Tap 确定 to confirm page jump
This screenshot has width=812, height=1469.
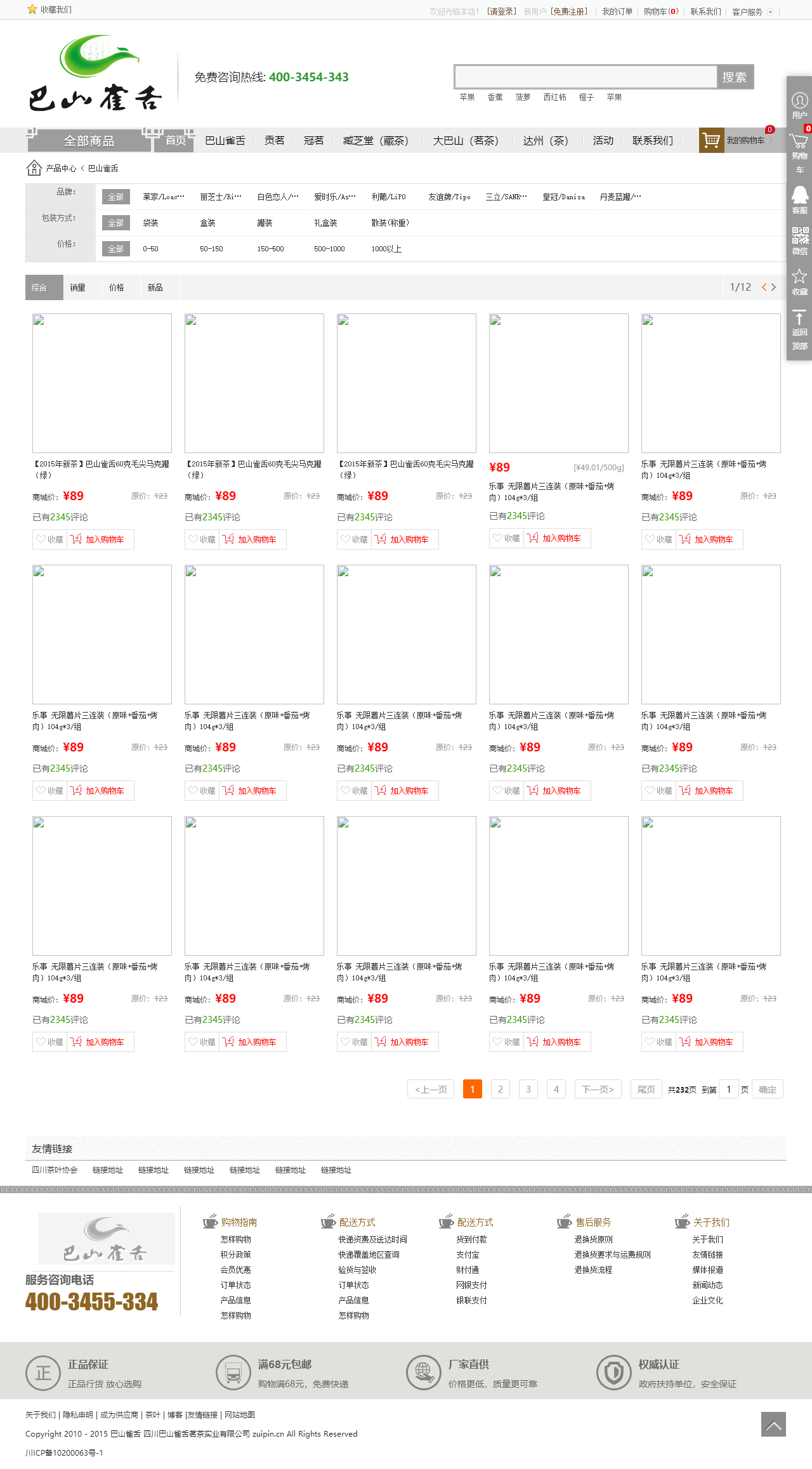[767, 1090]
